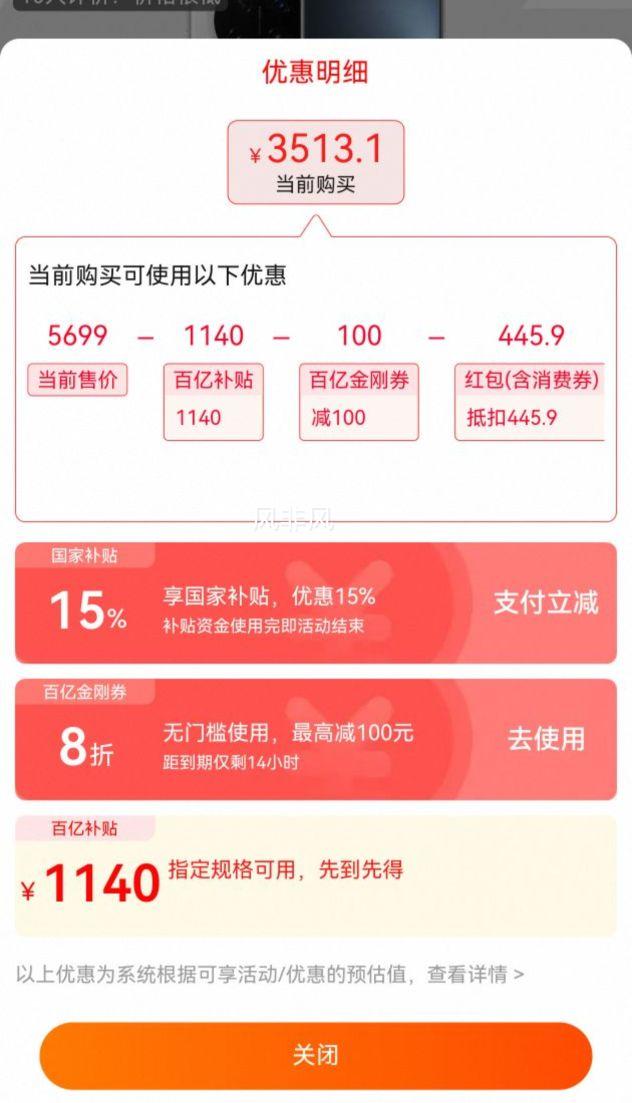Close the 优惠明细 sheet with 关闭

(315, 1055)
